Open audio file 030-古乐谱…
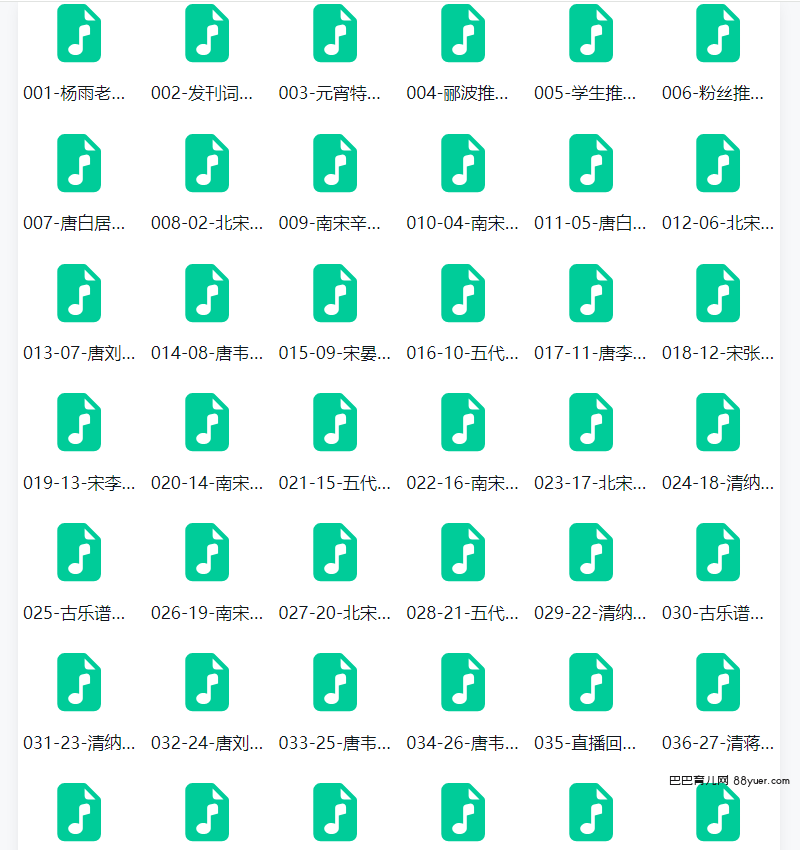The width and height of the screenshot is (800, 850). (x=718, y=553)
